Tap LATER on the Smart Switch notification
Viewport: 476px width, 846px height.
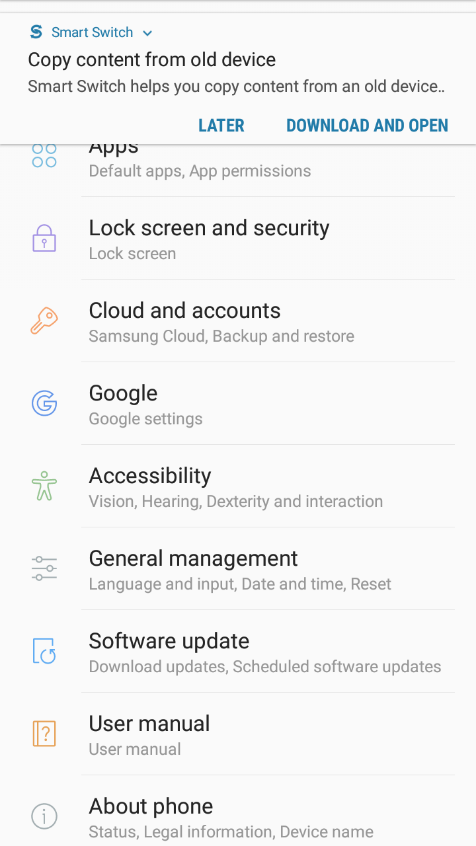click(x=221, y=125)
